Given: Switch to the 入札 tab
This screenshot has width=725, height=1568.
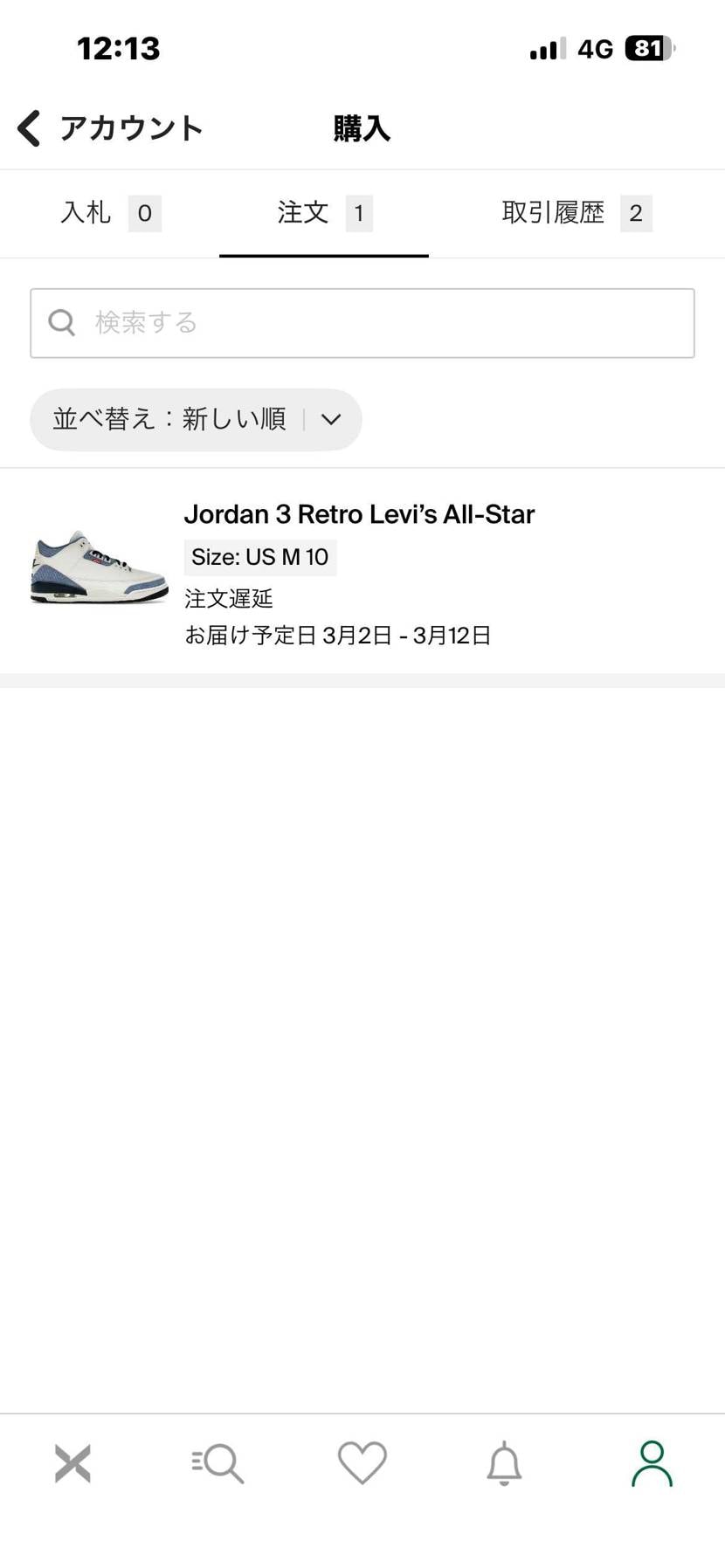Looking at the screenshot, I should 110,213.
